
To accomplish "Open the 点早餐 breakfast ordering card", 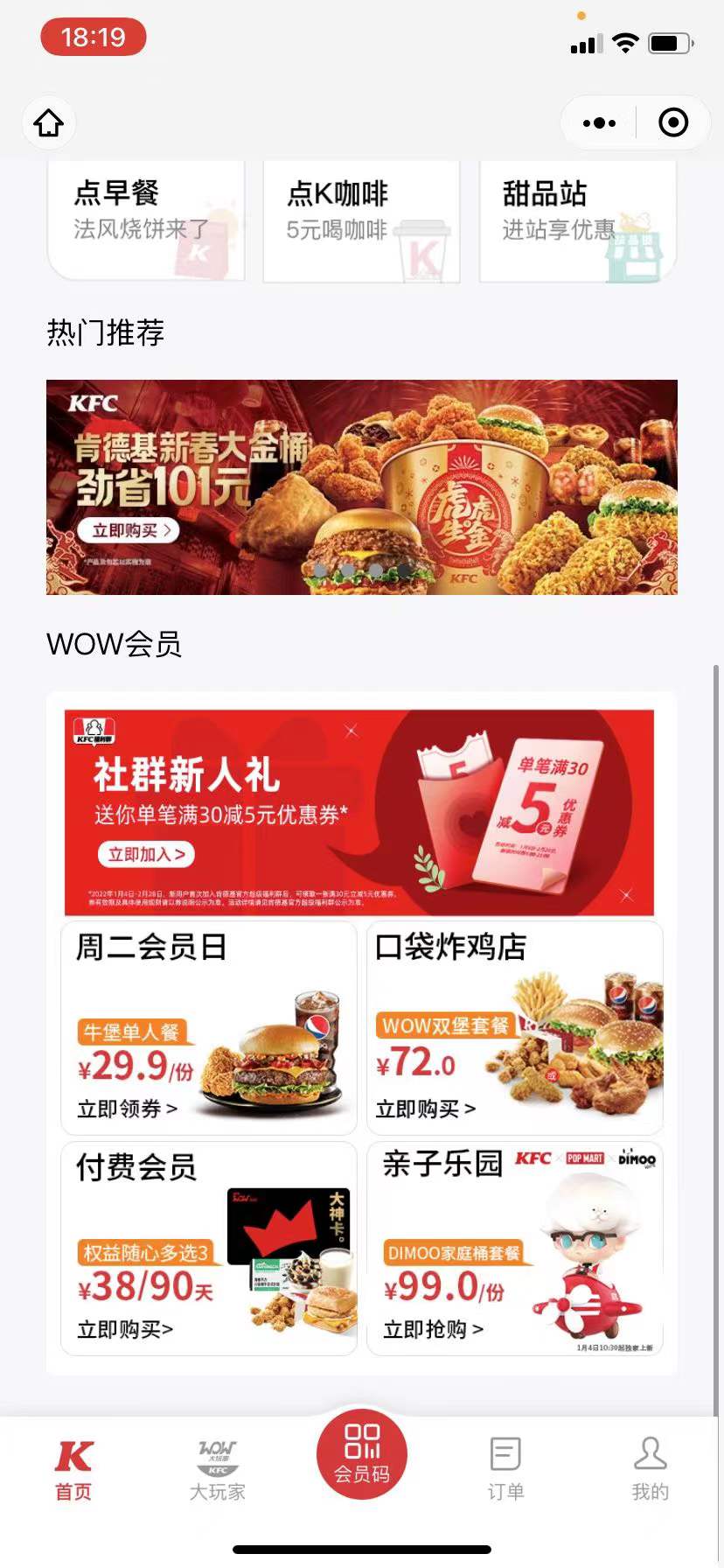I will 145,220.
